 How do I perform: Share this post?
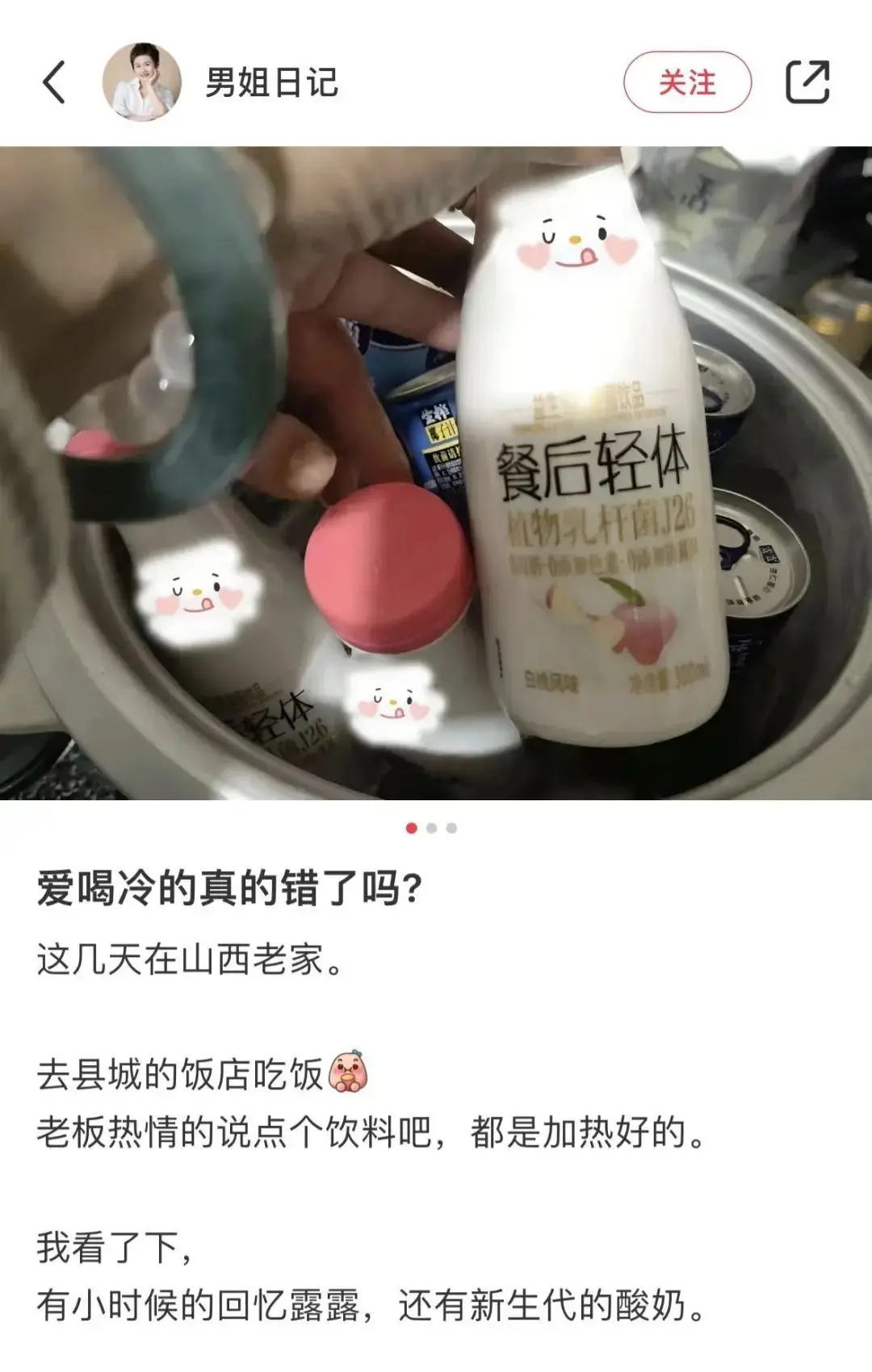pos(807,82)
